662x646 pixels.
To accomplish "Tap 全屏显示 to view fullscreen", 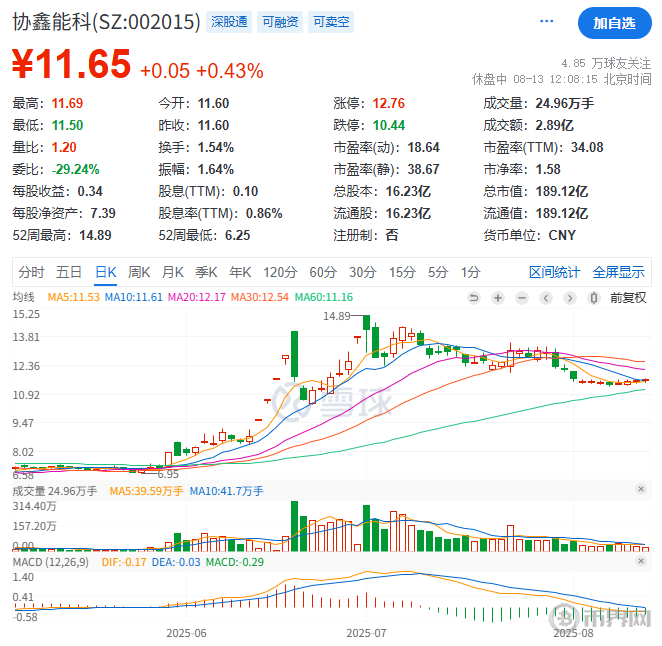I will click(618, 271).
